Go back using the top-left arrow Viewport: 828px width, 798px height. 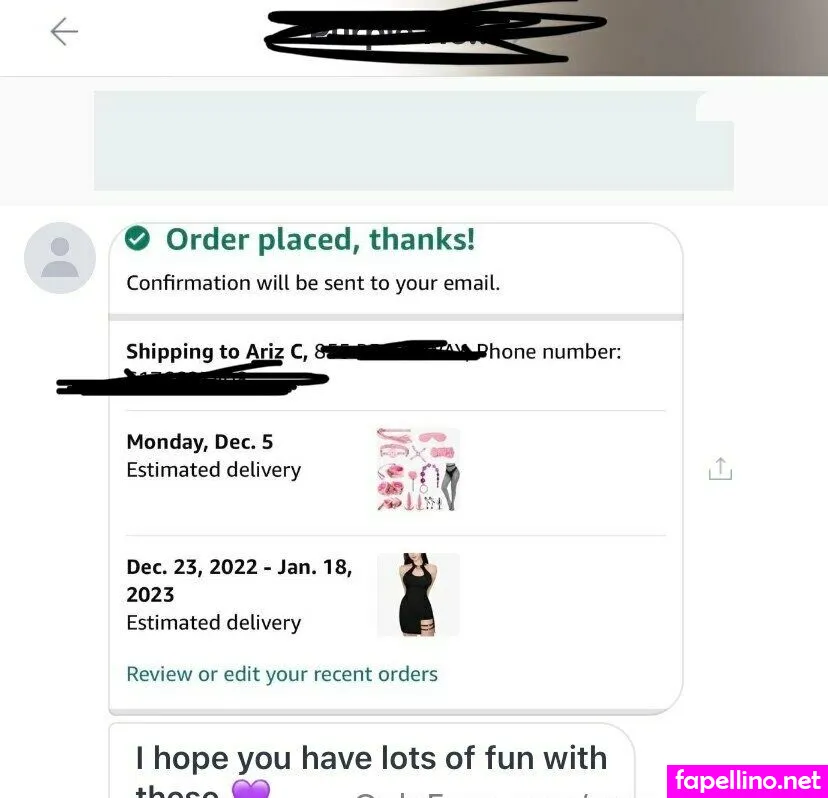pyautogui.click(x=64, y=32)
